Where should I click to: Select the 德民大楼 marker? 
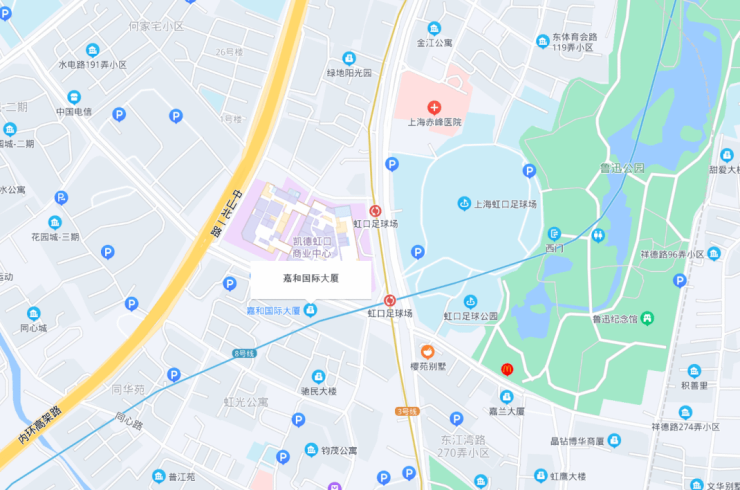[x=318, y=376]
